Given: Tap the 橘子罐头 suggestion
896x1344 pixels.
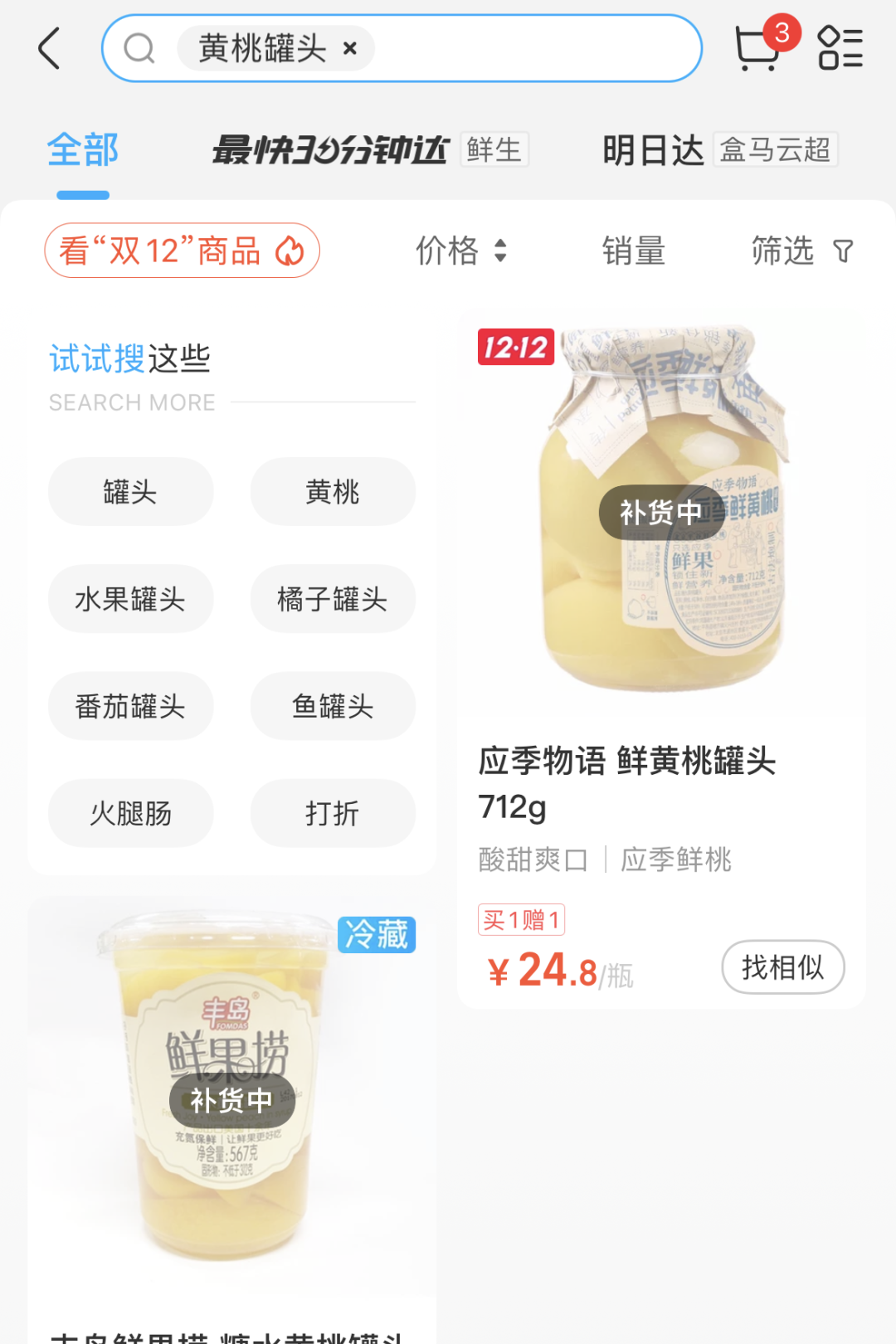Looking at the screenshot, I should (x=333, y=599).
